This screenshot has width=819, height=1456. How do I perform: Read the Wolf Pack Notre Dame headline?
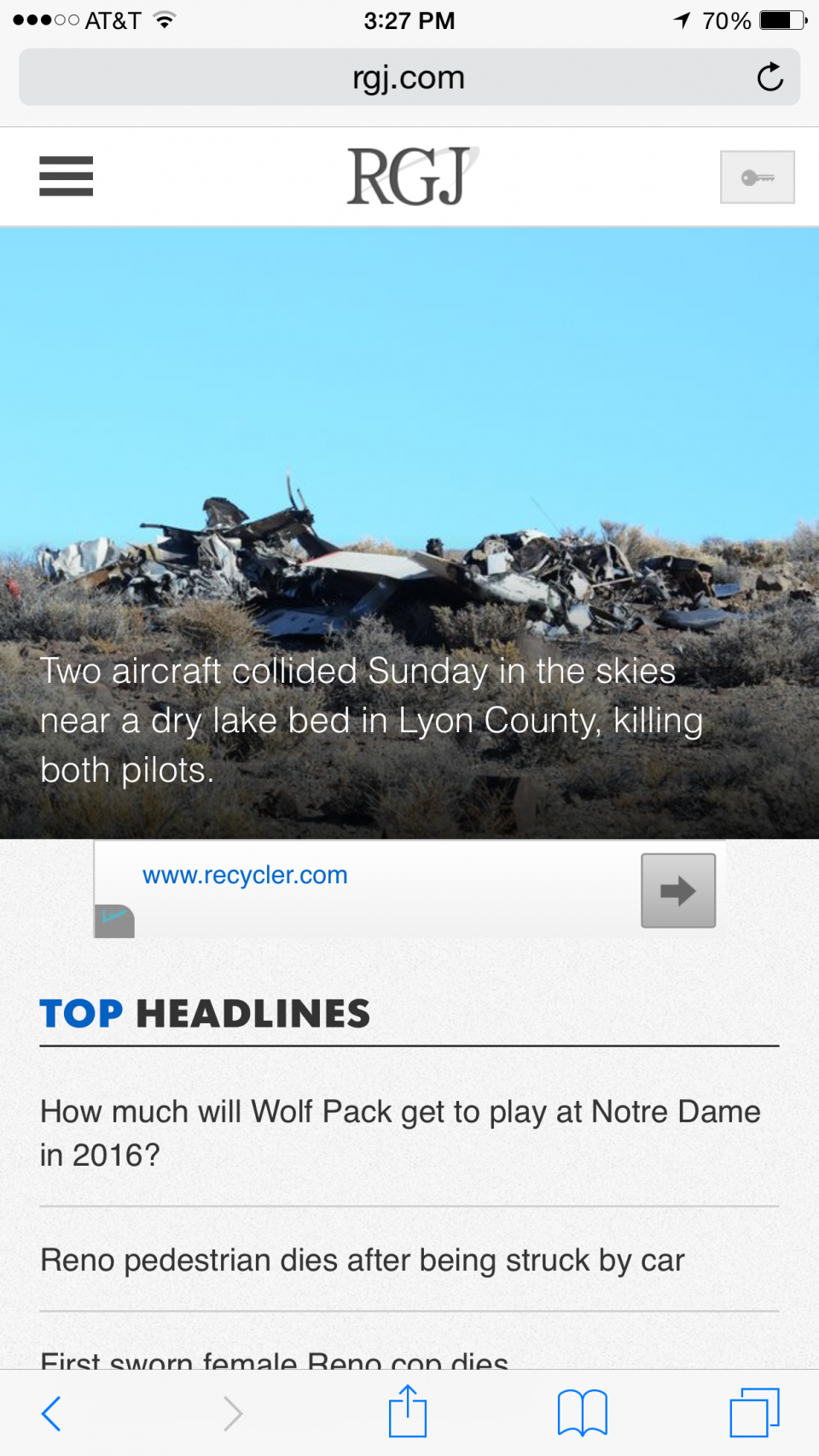pyautogui.click(x=400, y=1133)
